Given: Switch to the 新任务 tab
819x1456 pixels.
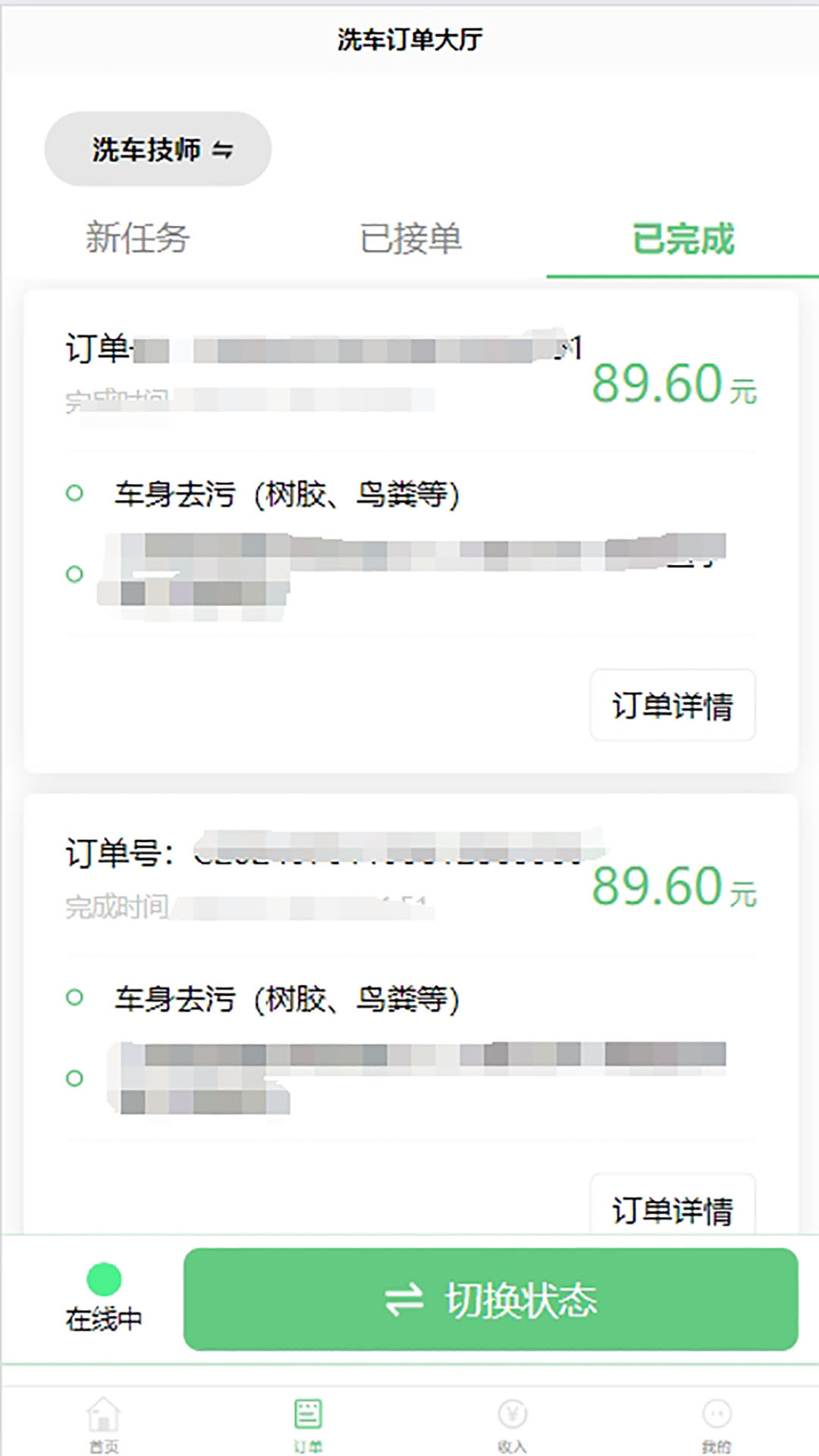Looking at the screenshot, I should [137, 238].
